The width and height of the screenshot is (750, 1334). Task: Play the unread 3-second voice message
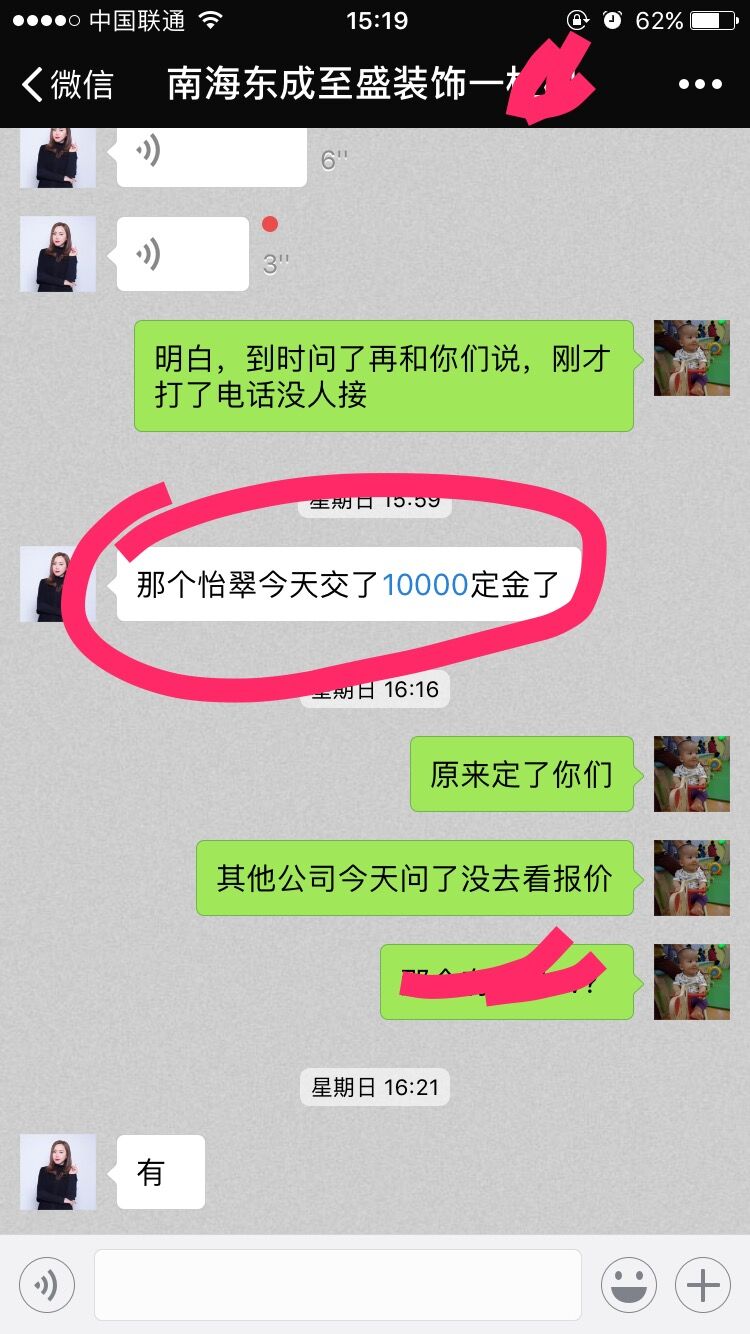tap(182, 254)
